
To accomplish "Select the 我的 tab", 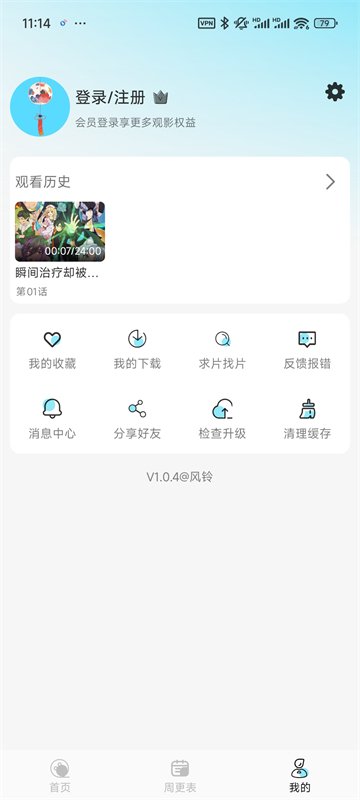I will [300, 776].
